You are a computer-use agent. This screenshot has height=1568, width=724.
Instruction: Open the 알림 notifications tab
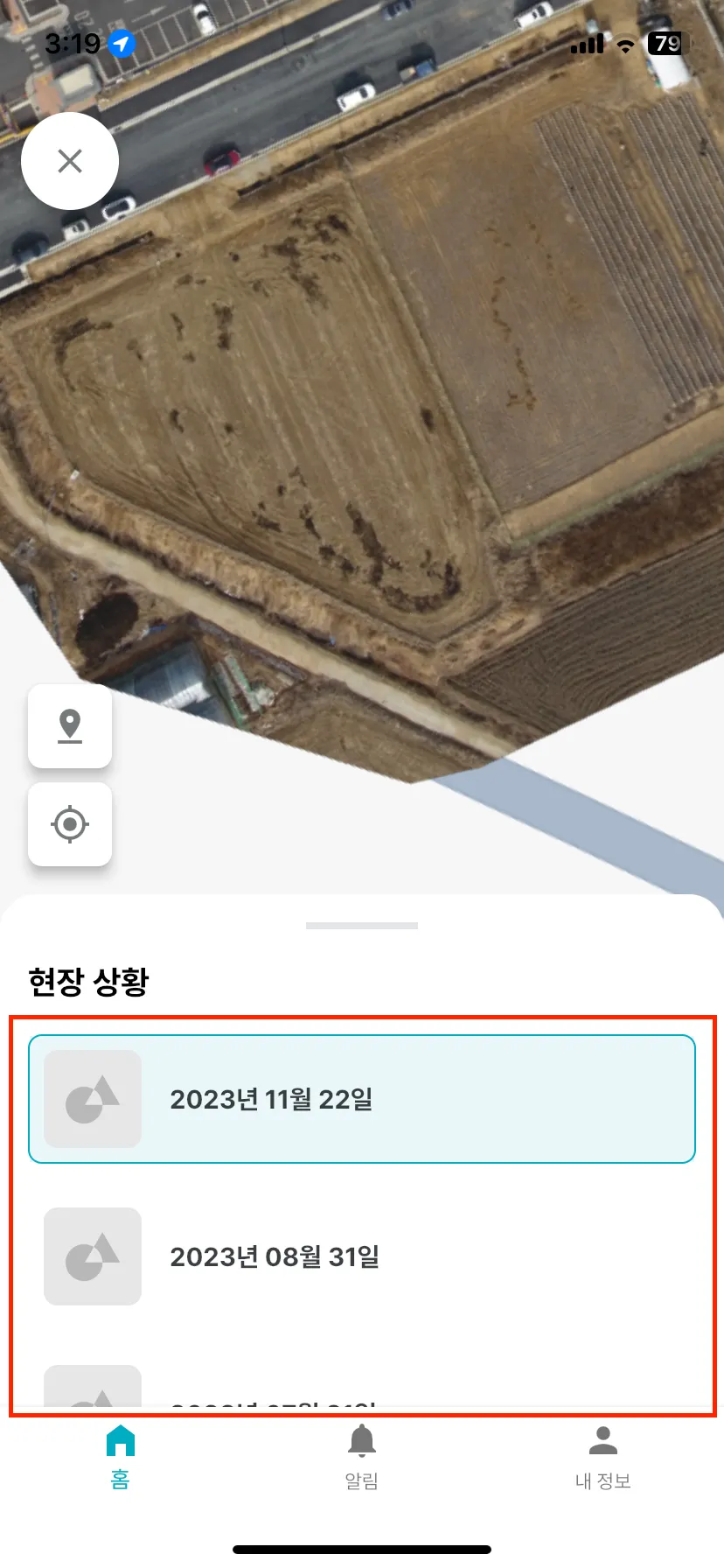coord(362,1458)
